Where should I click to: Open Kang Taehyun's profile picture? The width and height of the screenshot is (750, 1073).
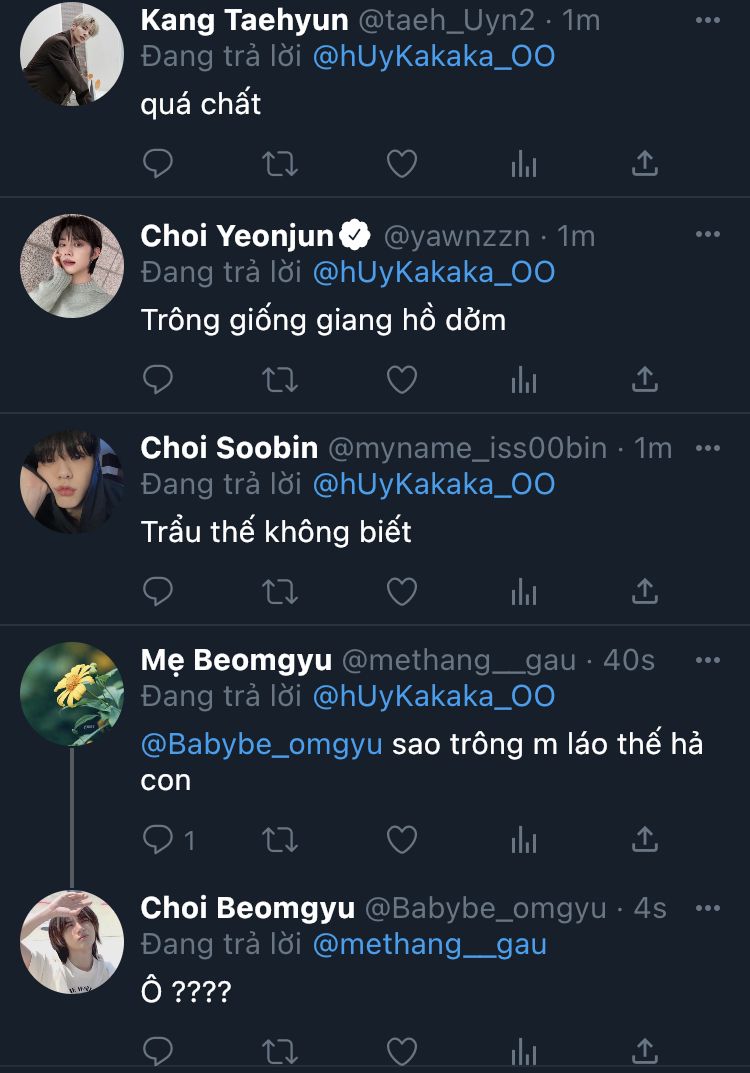(72, 54)
